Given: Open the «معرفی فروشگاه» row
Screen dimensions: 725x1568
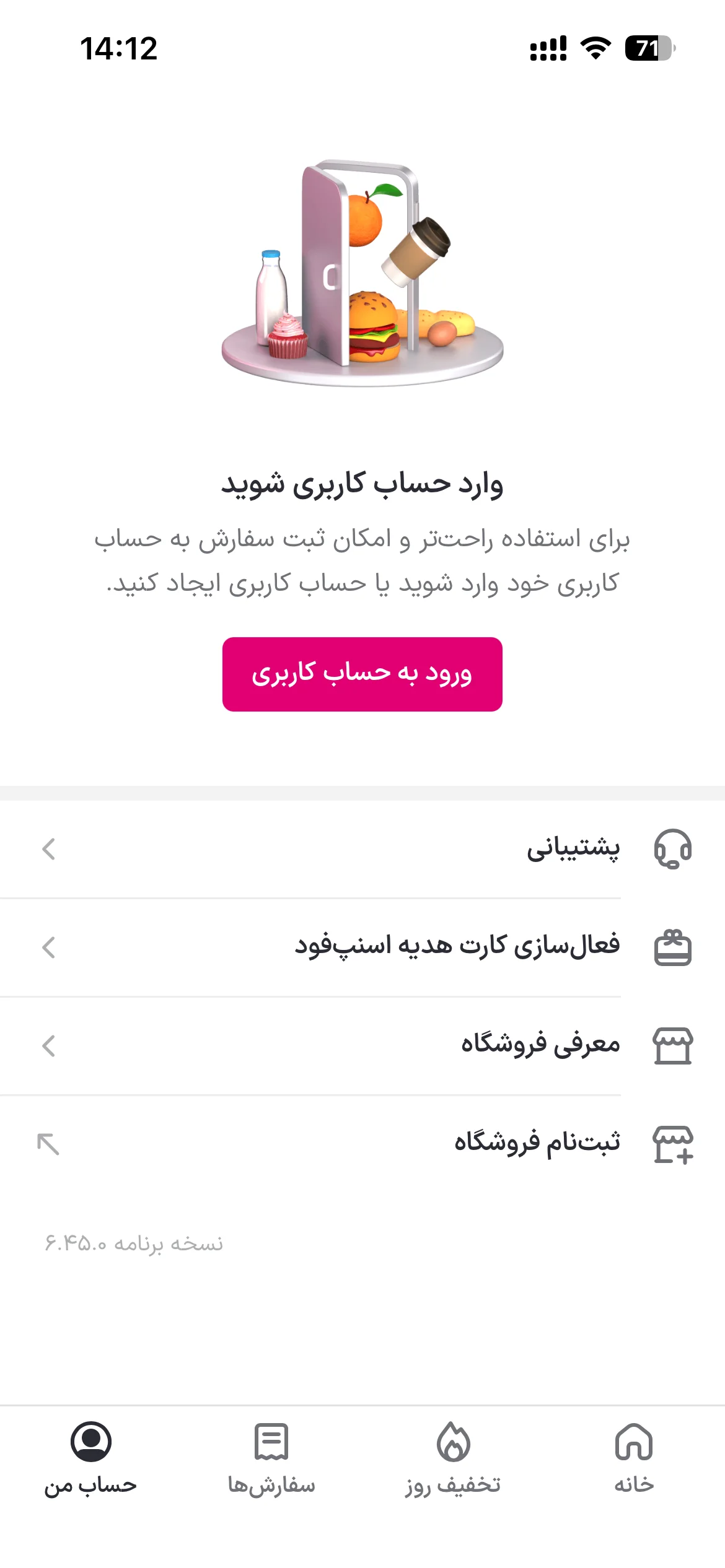Looking at the screenshot, I should [362, 1046].
